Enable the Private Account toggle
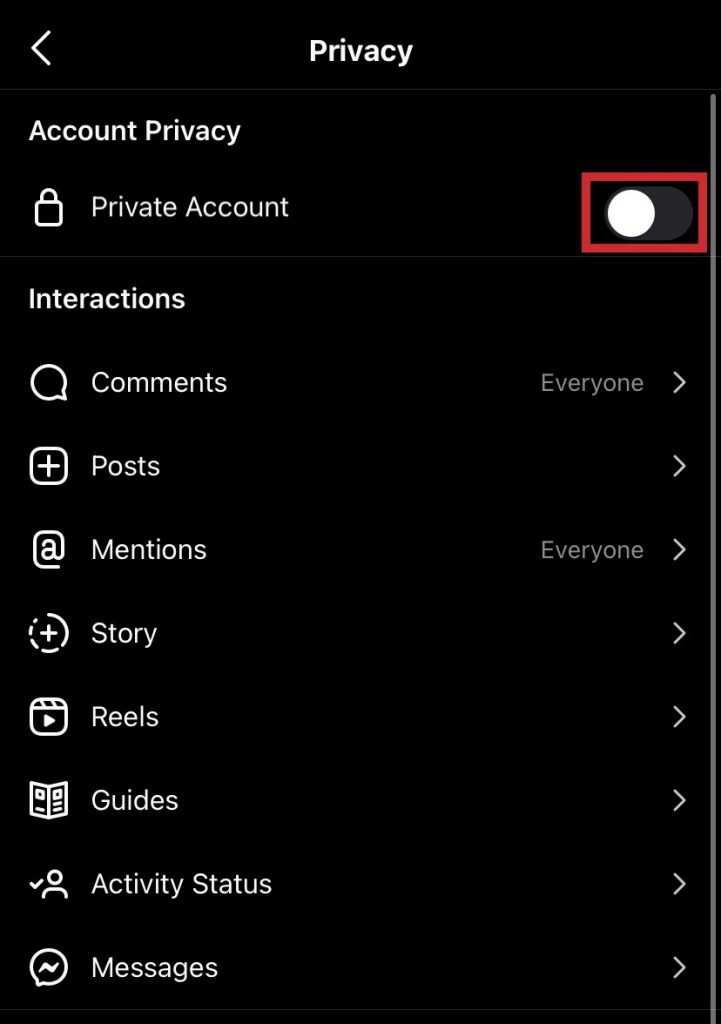721x1024 pixels. tap(643, 211)
